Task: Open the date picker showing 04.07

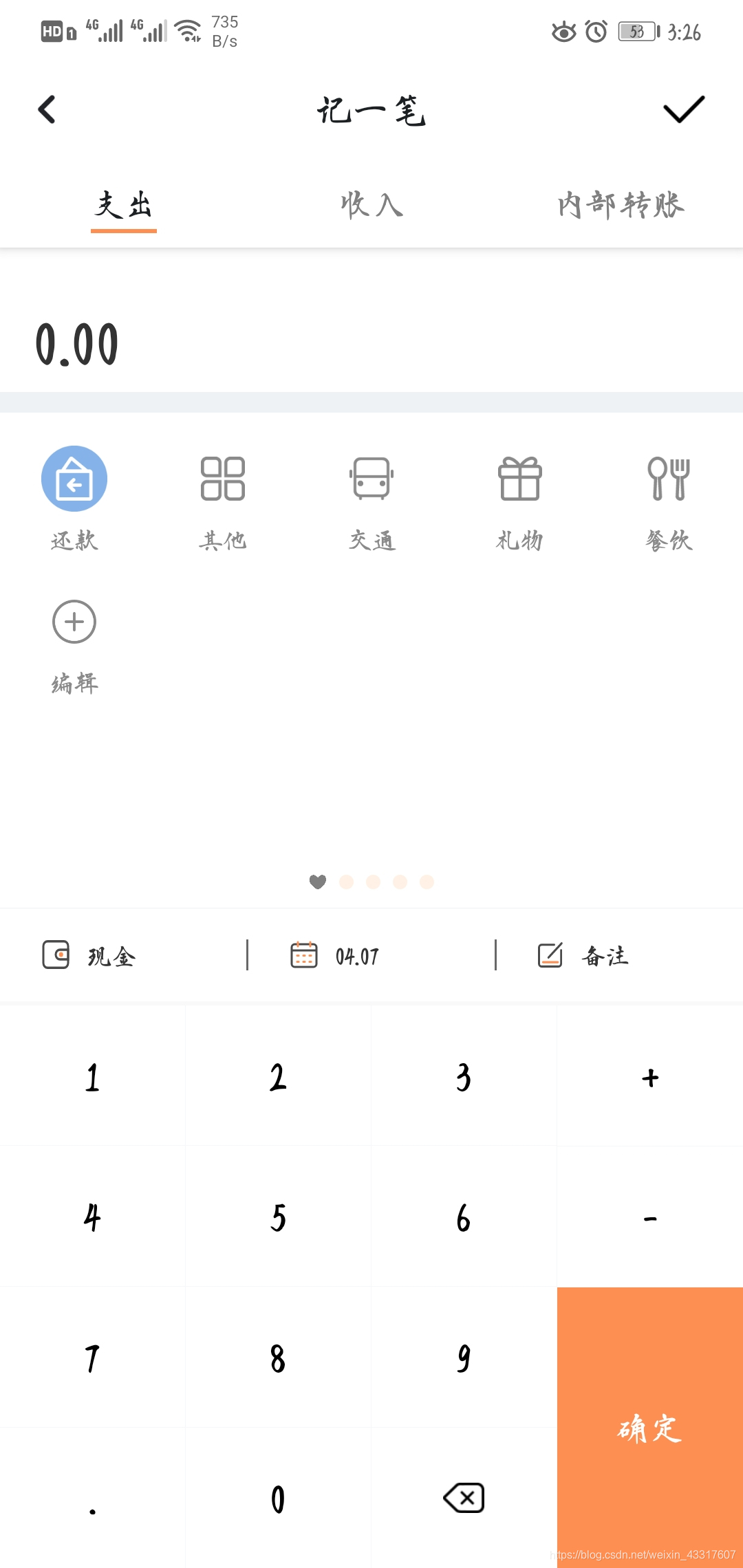Action: coord(335,956)
